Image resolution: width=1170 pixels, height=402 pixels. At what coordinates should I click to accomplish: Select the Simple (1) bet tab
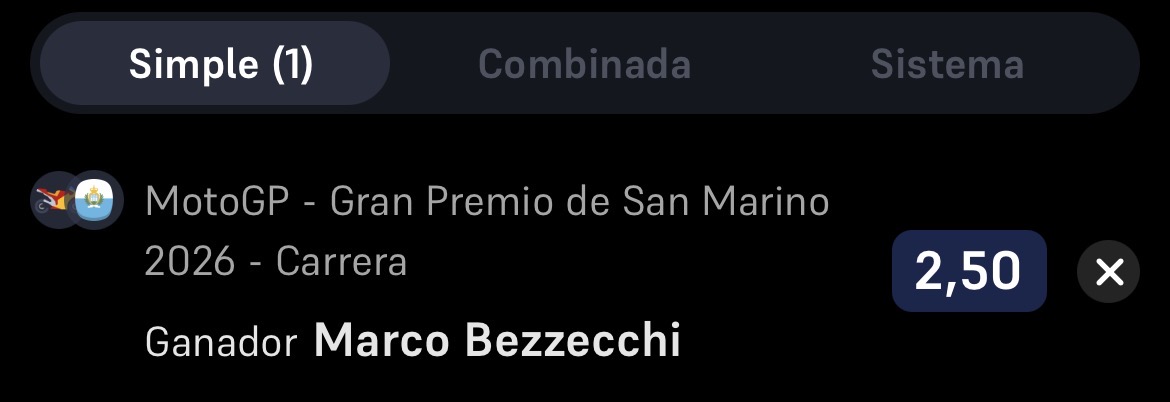(215, 63)
